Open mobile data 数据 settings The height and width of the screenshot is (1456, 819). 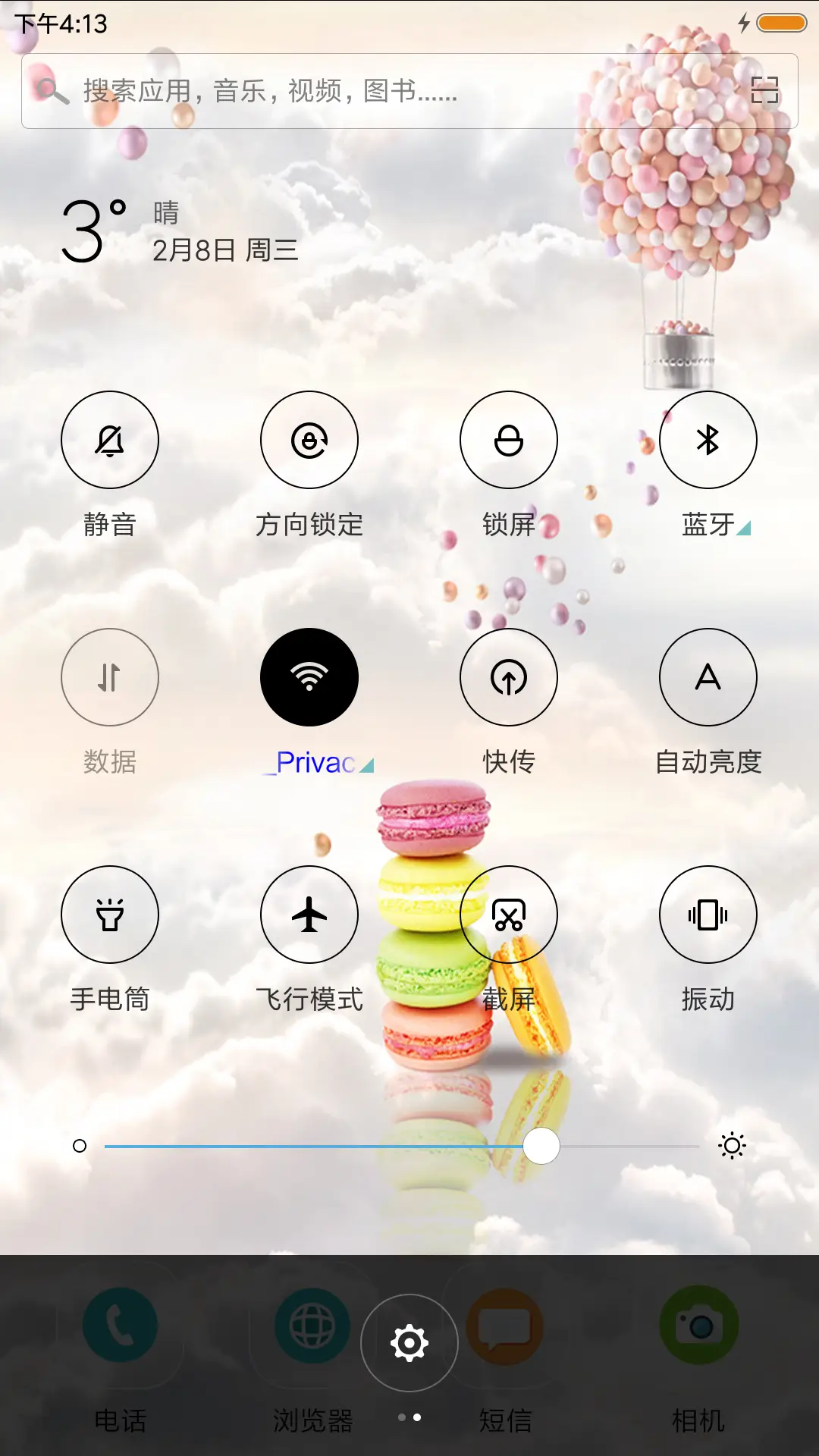pos(109,677)
